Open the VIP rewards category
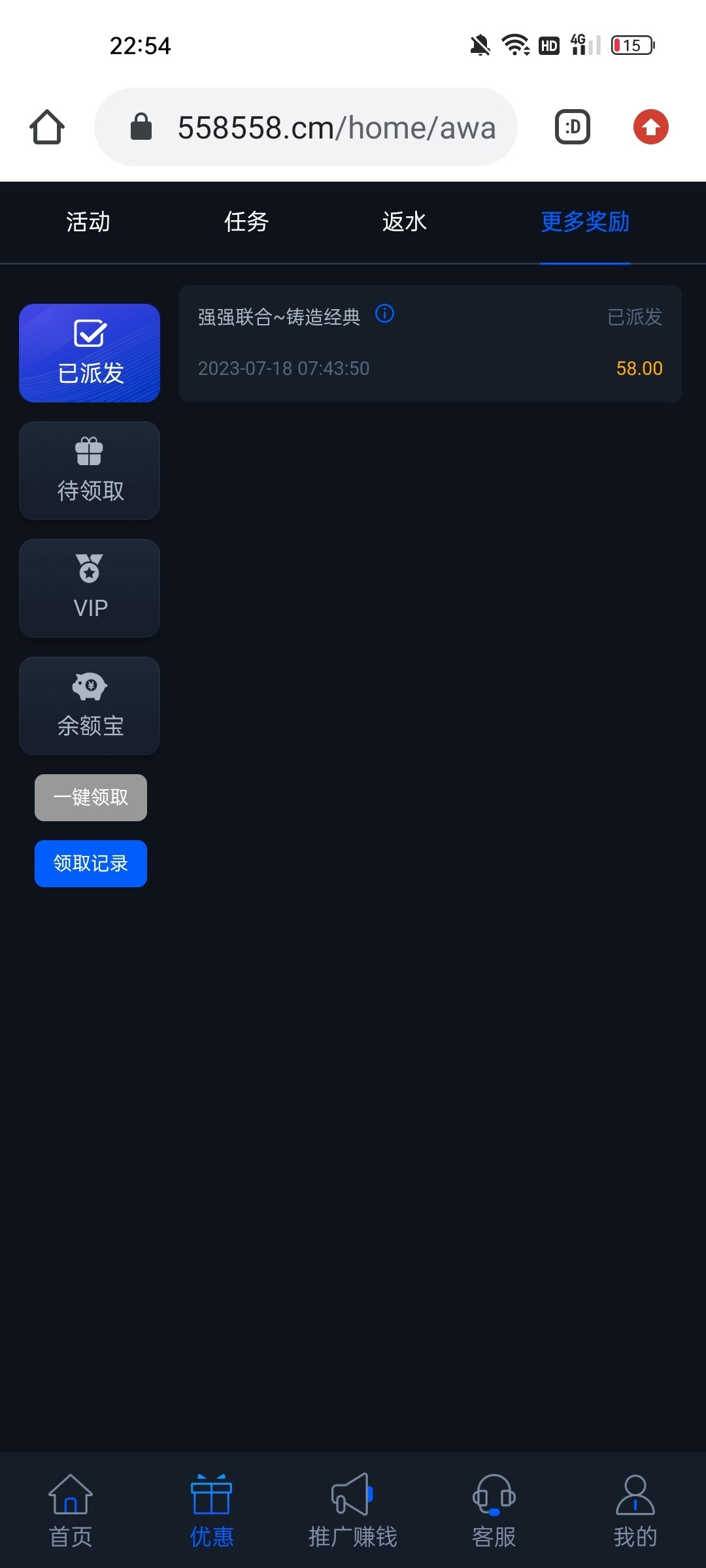 coord(90,588)
